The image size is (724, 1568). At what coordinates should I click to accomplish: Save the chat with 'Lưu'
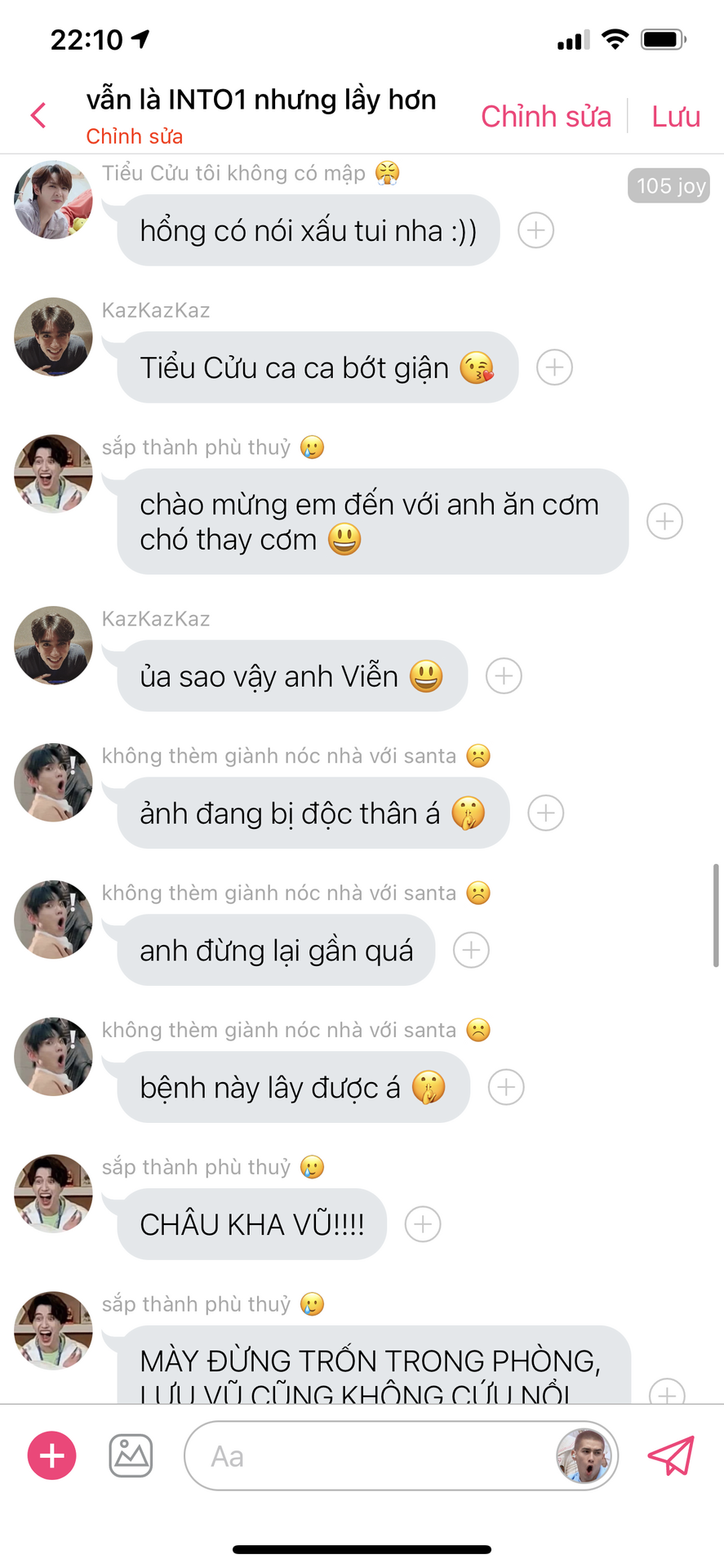pos(675,117)
